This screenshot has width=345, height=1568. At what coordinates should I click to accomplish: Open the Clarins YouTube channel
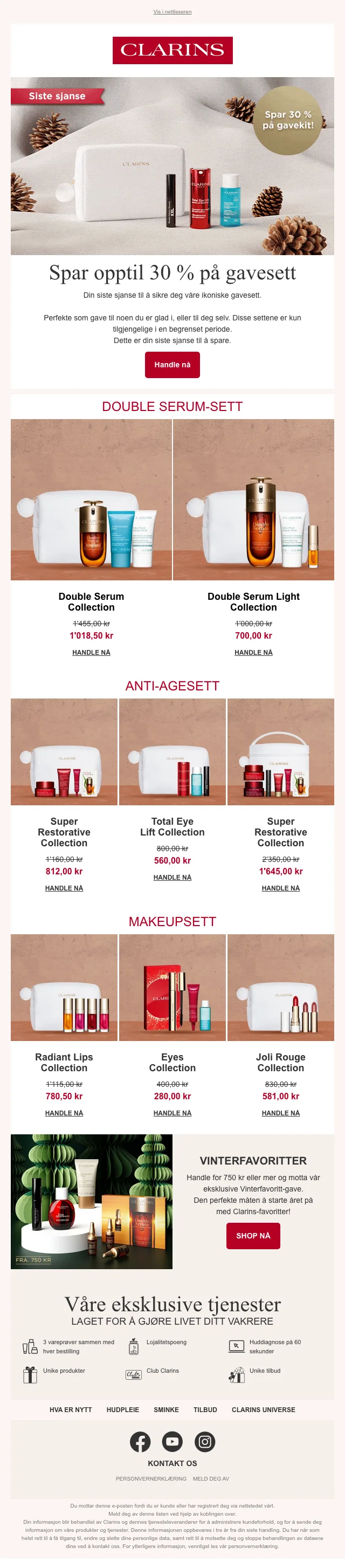point(172,1442)
